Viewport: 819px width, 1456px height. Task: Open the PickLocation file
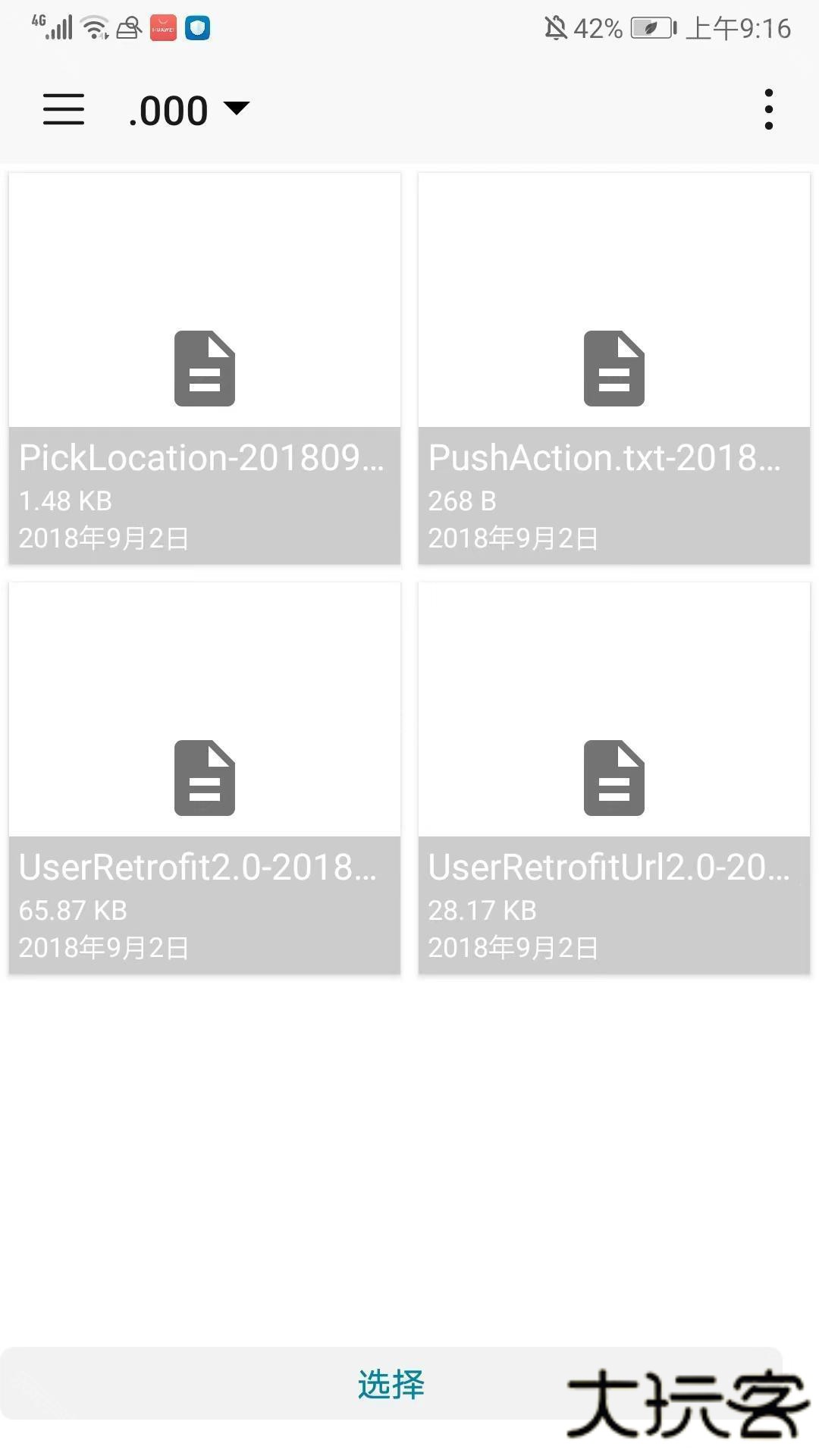point(205,369)
